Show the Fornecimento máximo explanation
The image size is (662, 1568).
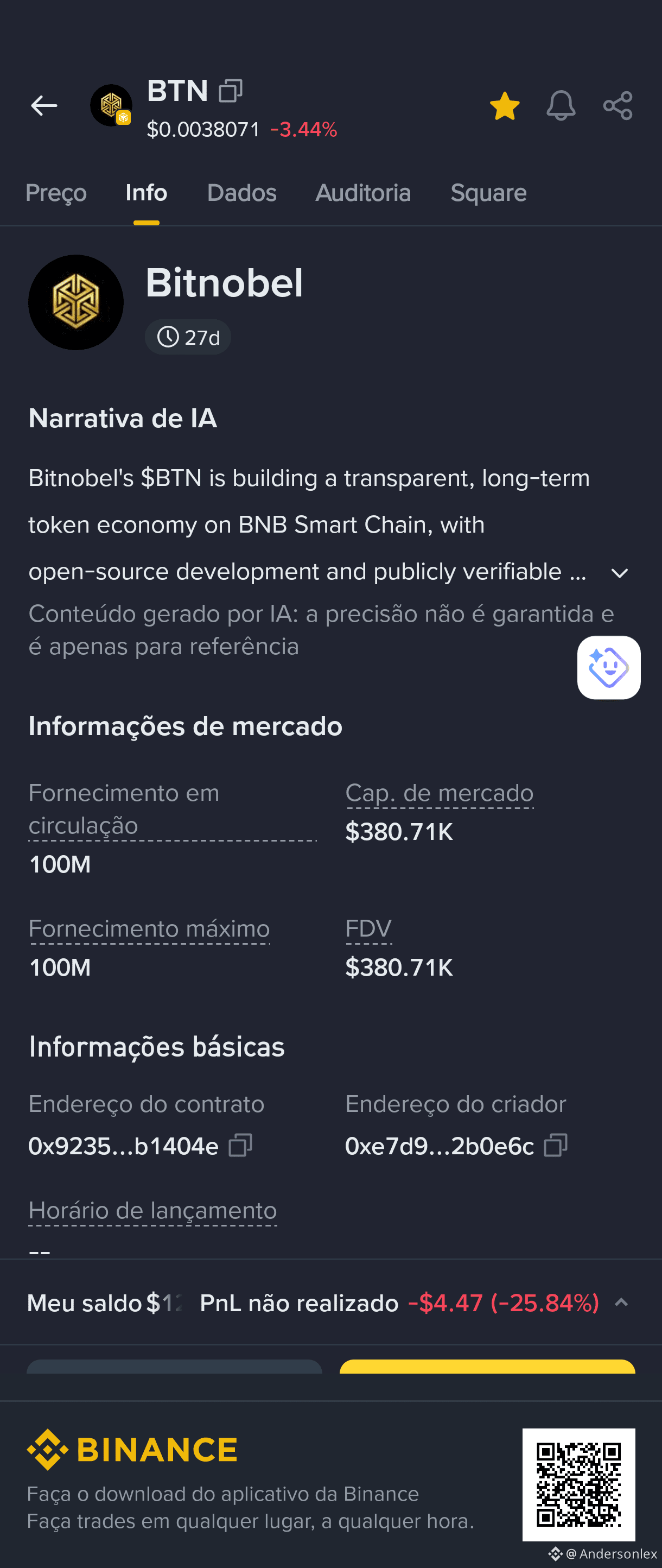(x=149, y=929)
